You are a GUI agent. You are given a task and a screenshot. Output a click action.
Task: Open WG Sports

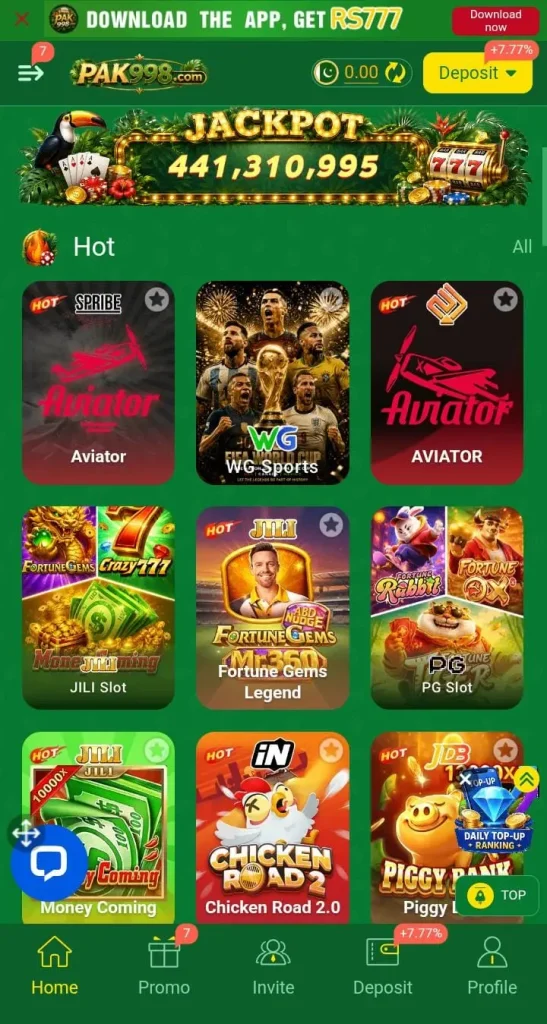coord(273,383)
